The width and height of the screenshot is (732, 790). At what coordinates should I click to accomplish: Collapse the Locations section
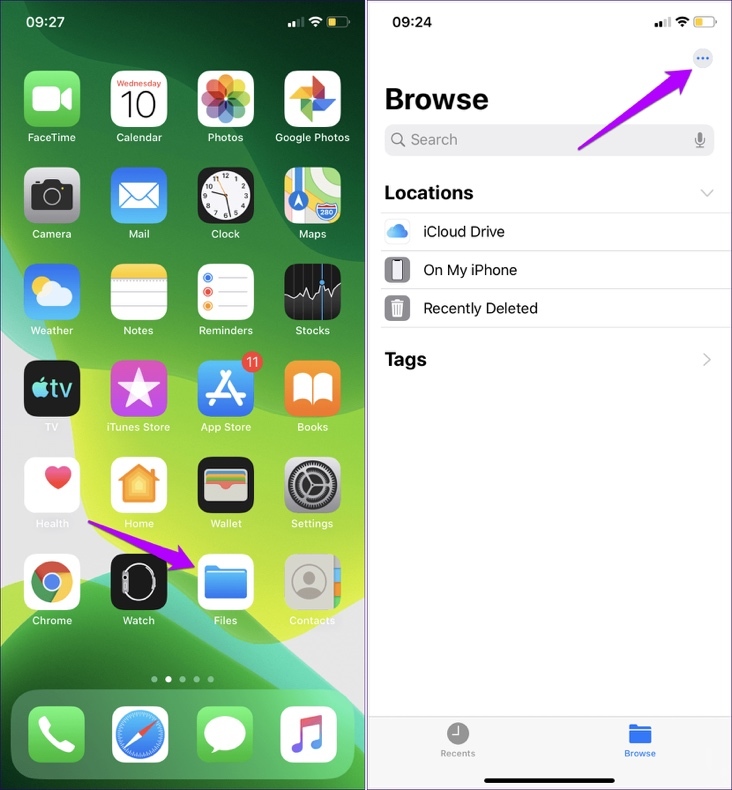707,193
